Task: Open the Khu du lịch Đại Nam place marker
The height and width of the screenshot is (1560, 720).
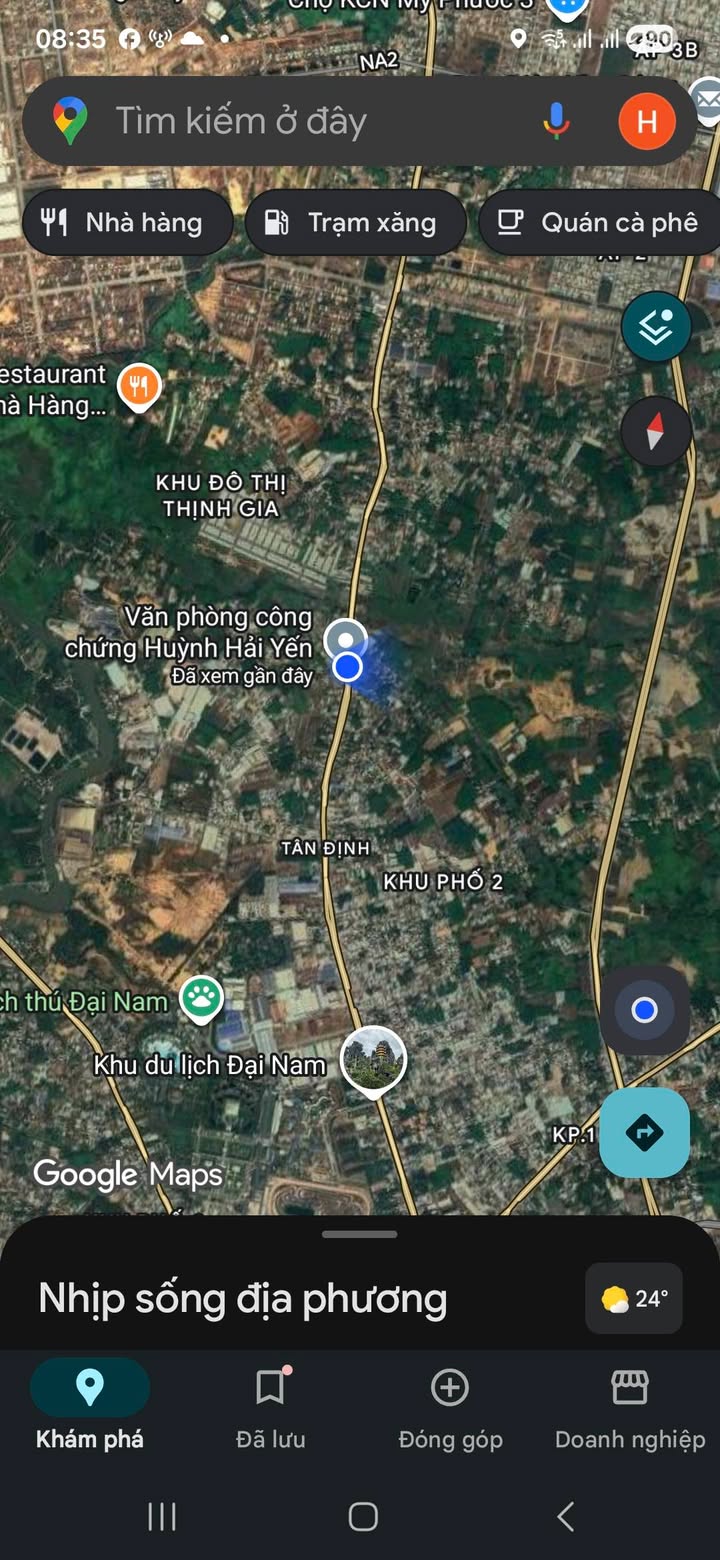Action: (x=374, y=1060)
